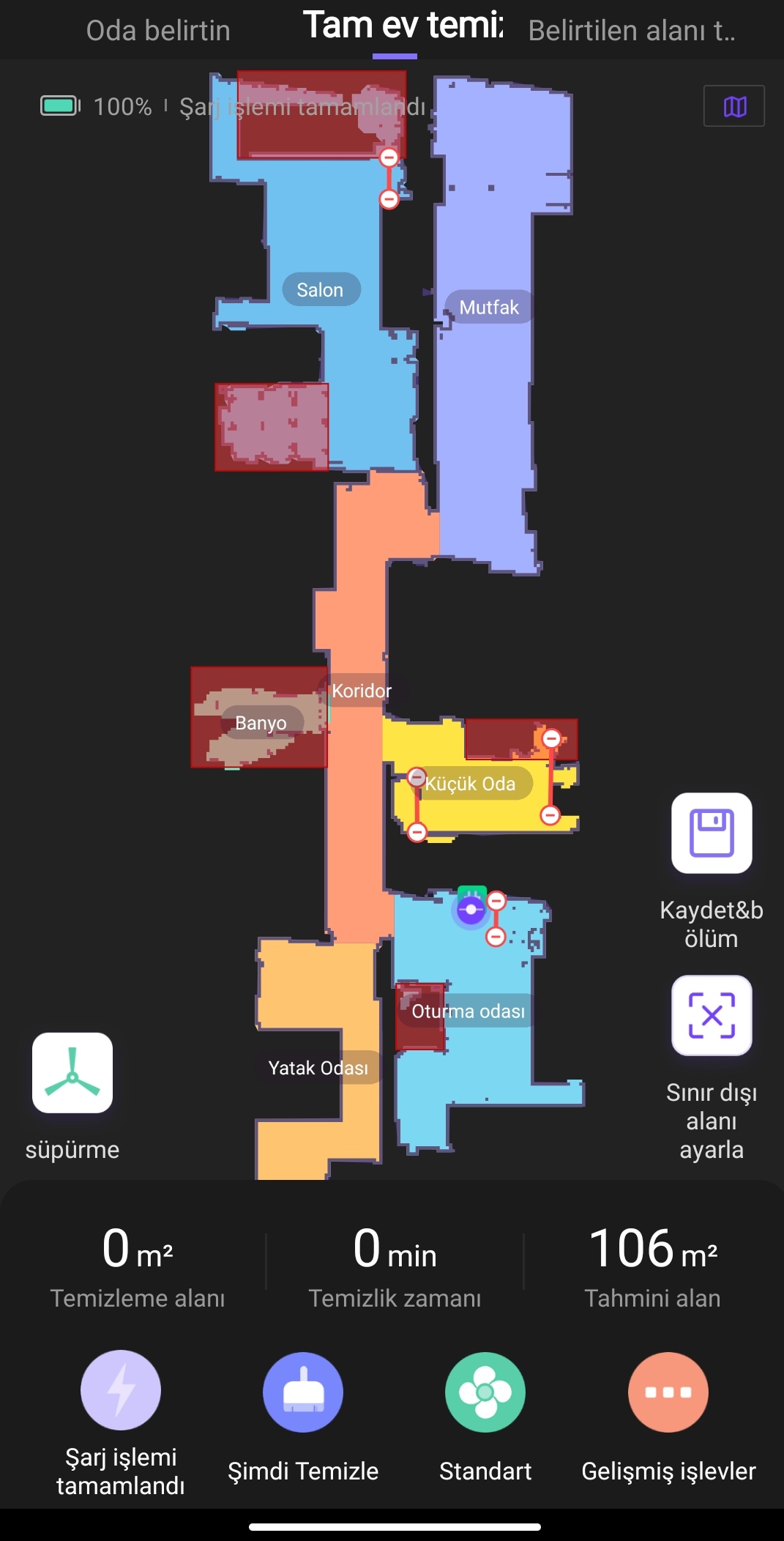Open Gelişmiş işlevler menu
Screen dimensions: 784x1541
click(x=668, y=1392)
